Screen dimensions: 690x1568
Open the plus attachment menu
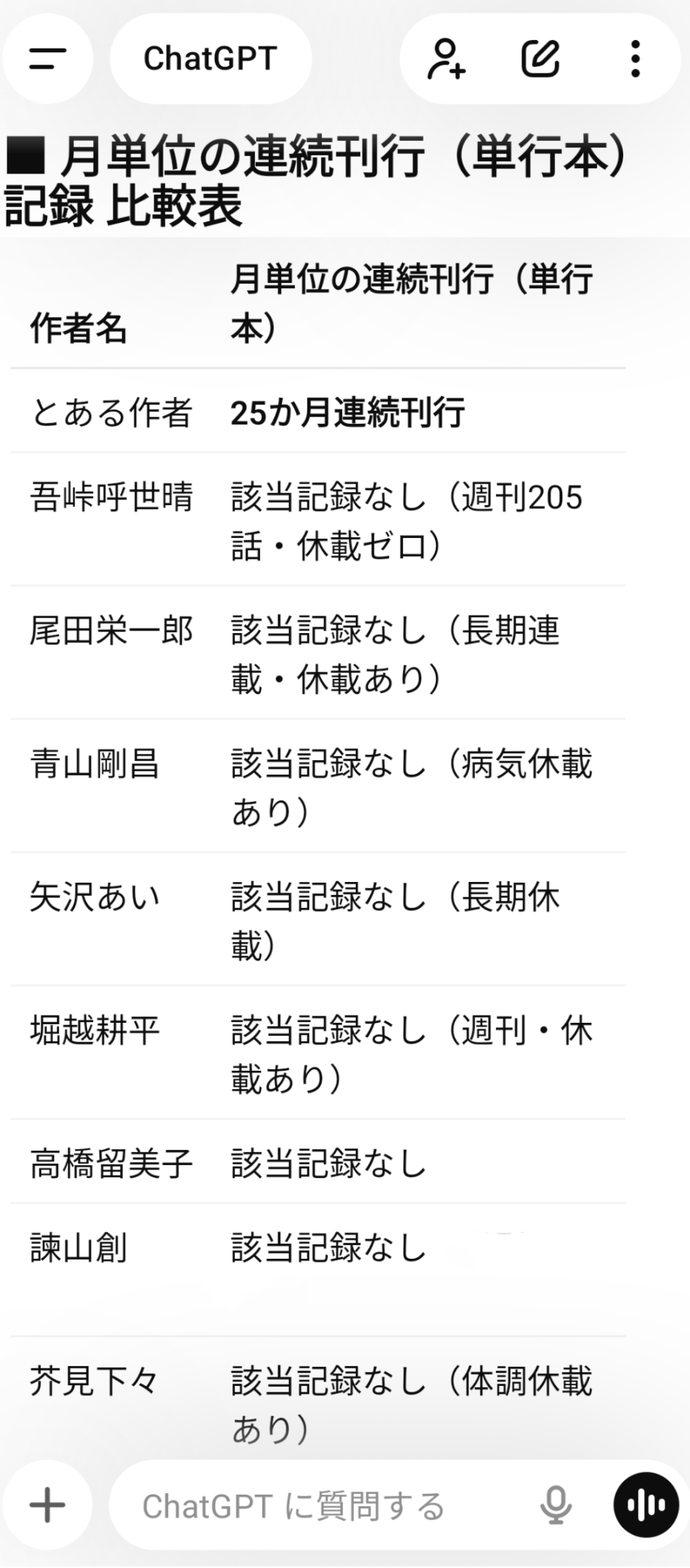(48, 1505)
